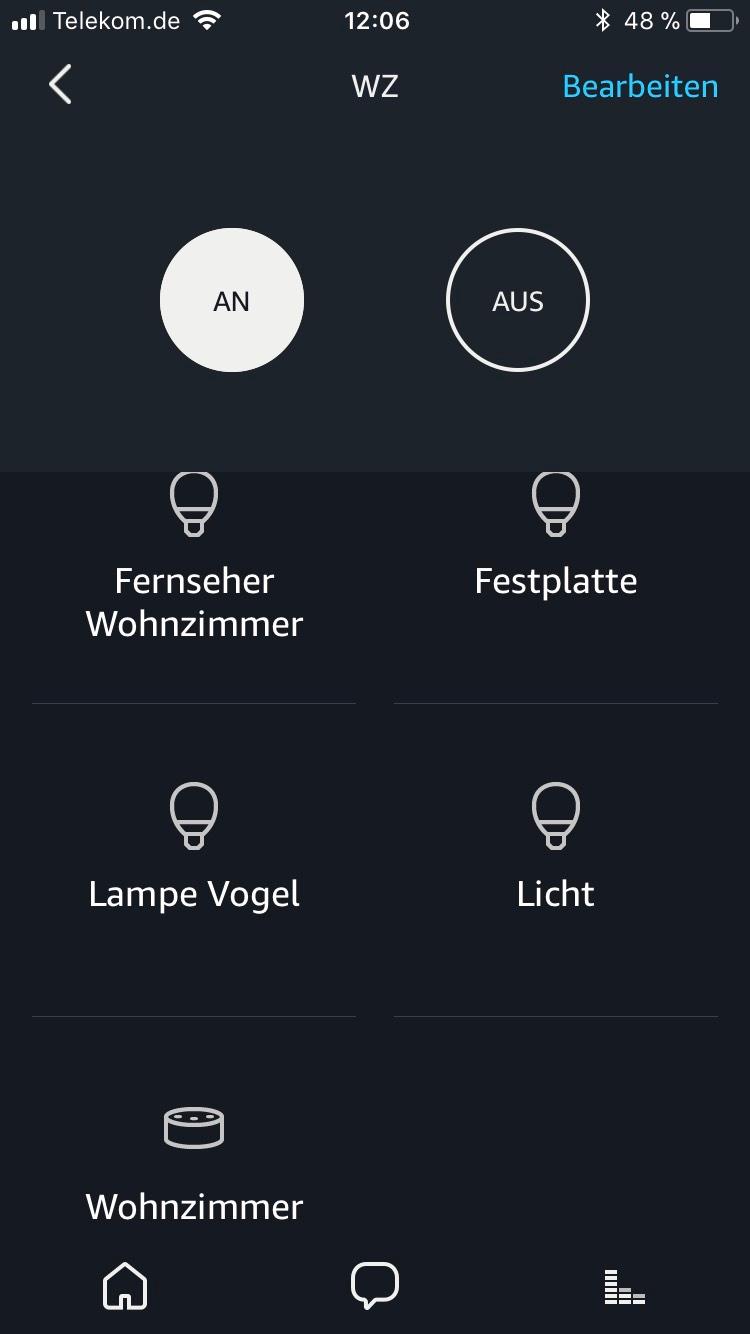
Task: Switch to the speech bubble tab
Action: 375,1286
